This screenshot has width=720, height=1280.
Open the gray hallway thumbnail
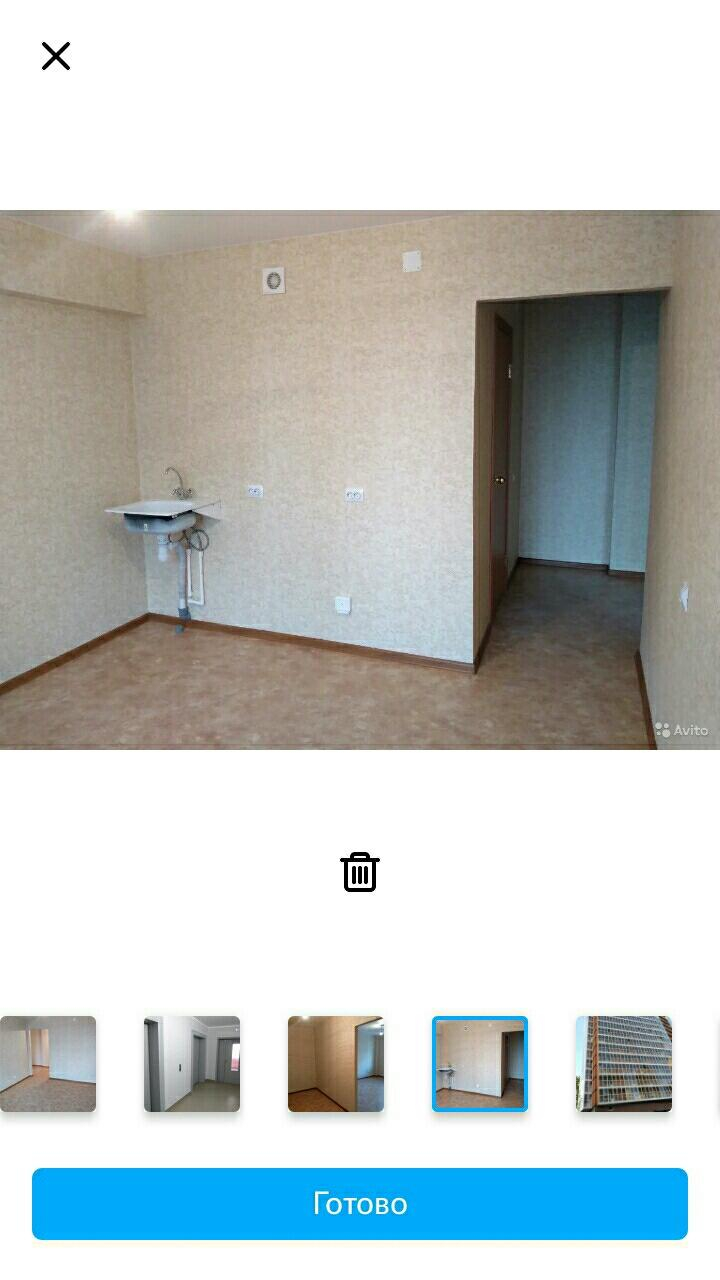click(x=192, y=1064)
